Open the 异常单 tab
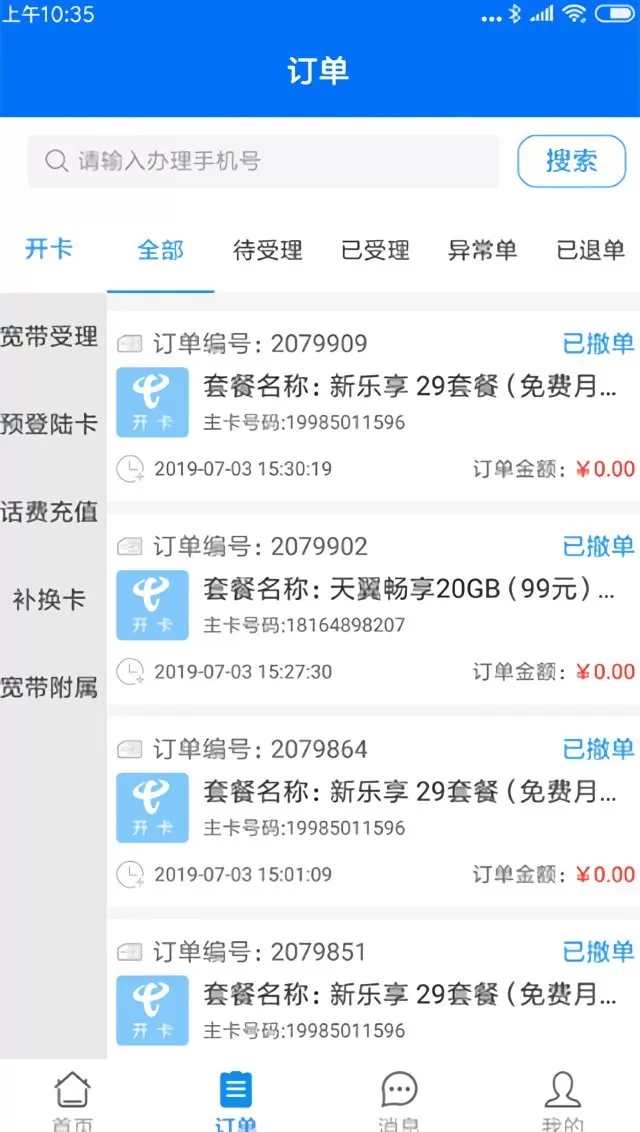This screenshot has width=640, height=1132. [483, 250]
